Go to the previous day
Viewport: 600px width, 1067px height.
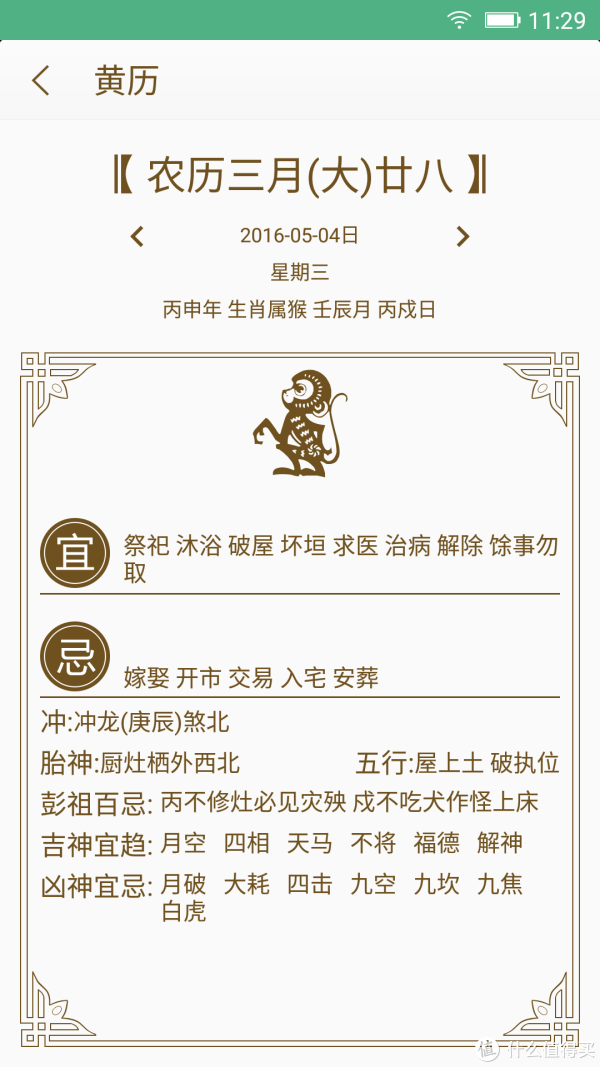(138, 237)
